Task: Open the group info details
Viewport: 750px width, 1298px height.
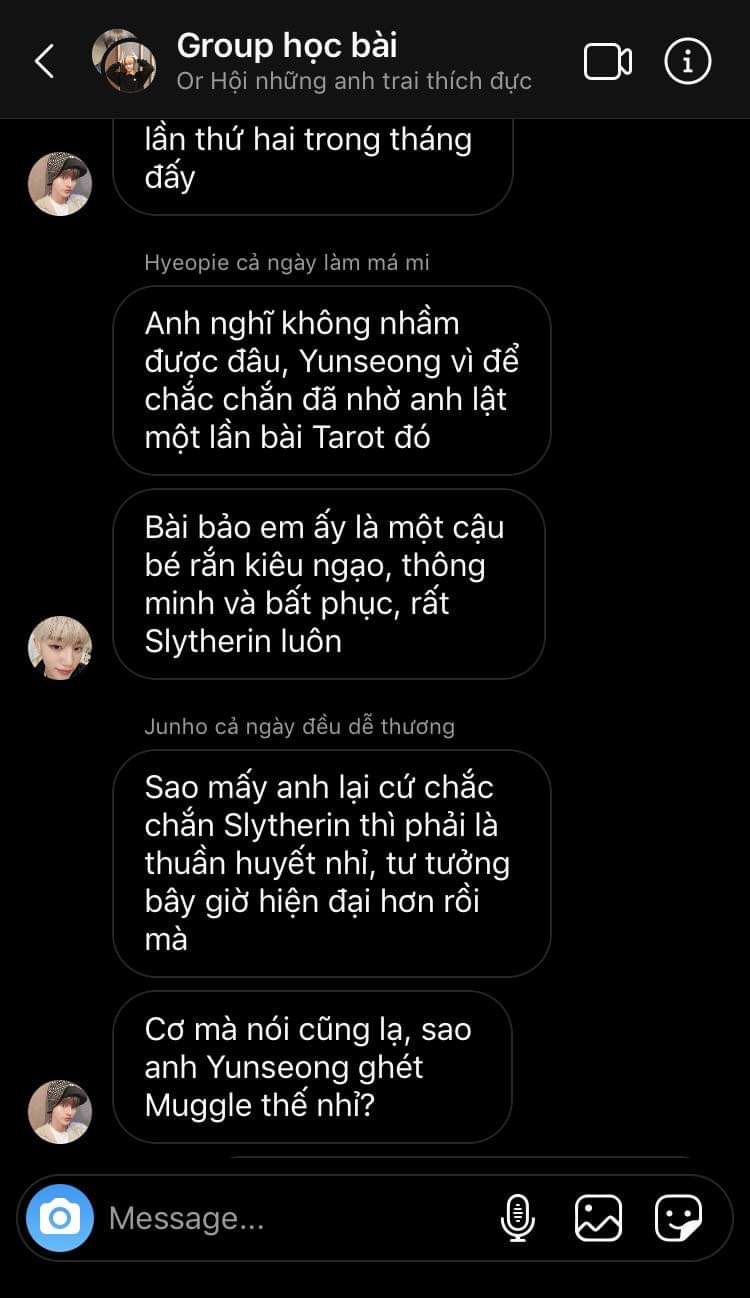Action: [x=688, y=62]
